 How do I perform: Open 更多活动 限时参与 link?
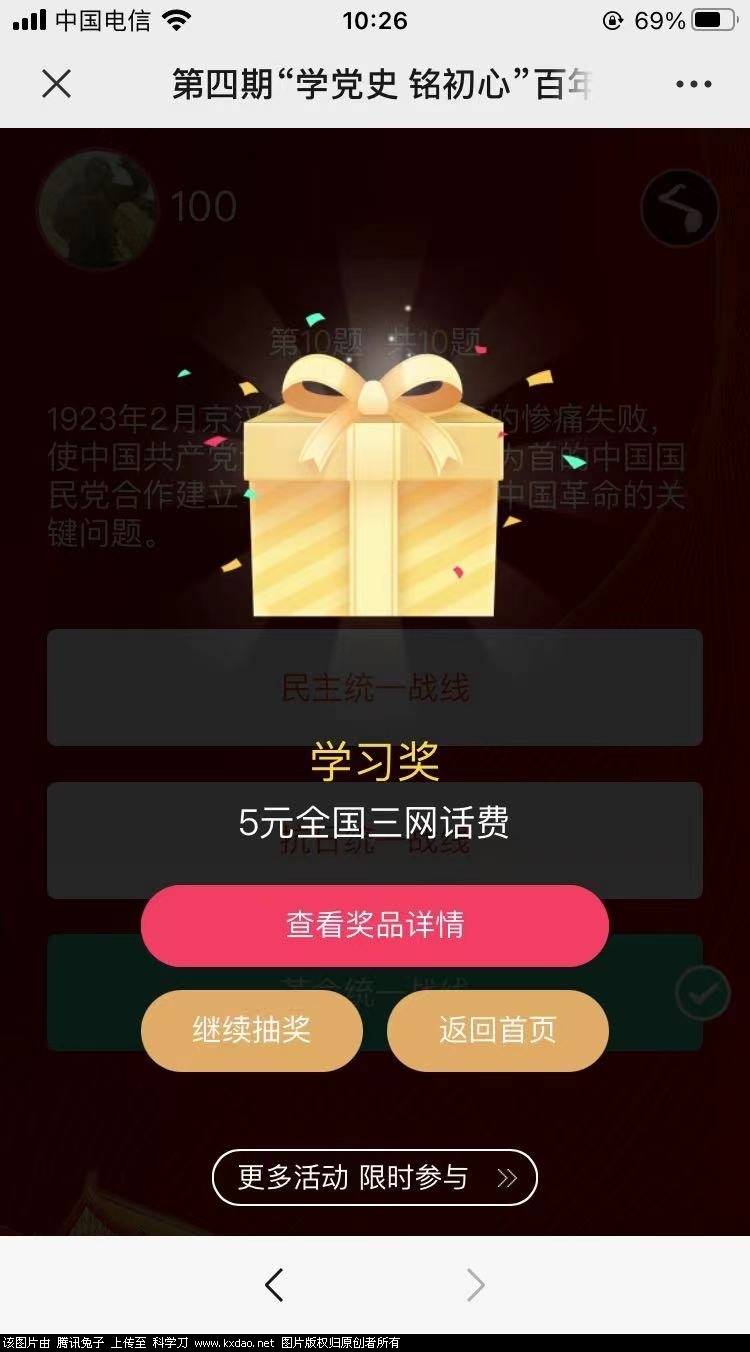(375, 1177)
